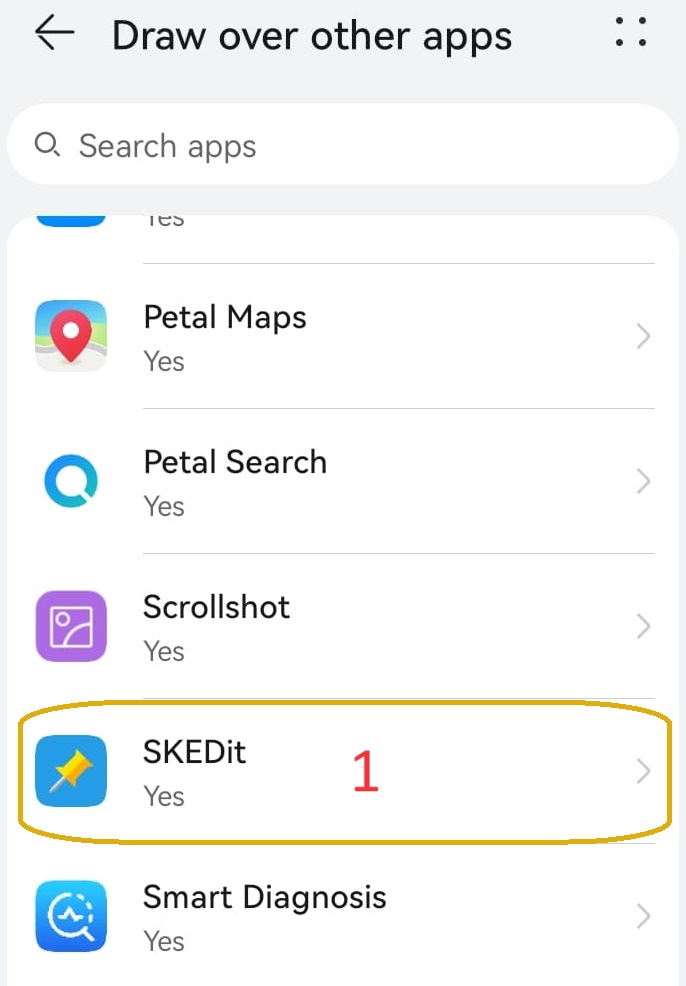
Task: Open SKEDit draw-over permission
Action: click(x=342, y=771)
